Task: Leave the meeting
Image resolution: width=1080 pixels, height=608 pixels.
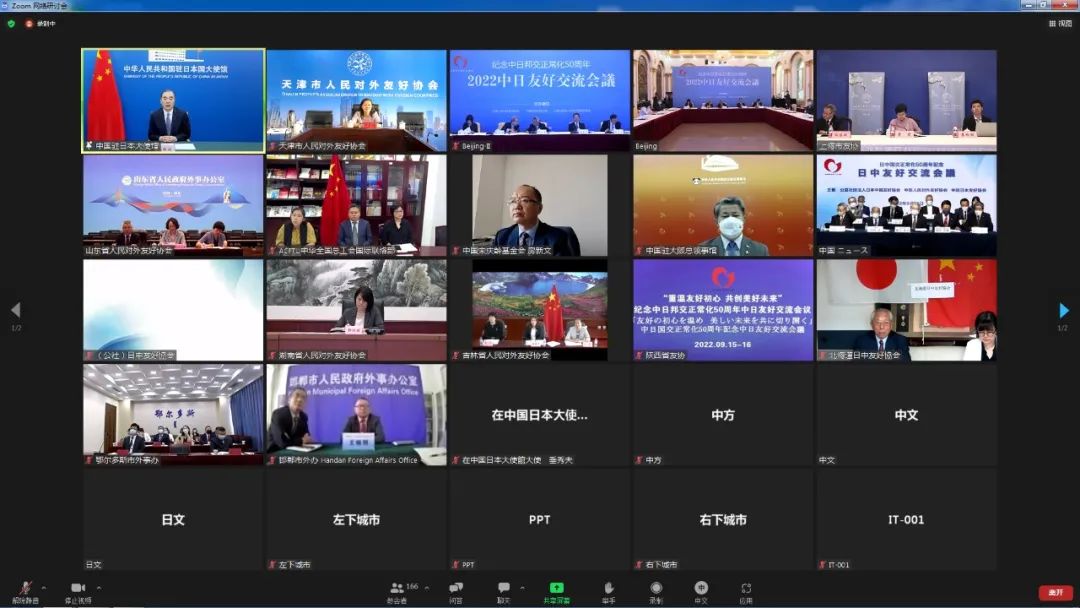Action: tap(1055, 593)
